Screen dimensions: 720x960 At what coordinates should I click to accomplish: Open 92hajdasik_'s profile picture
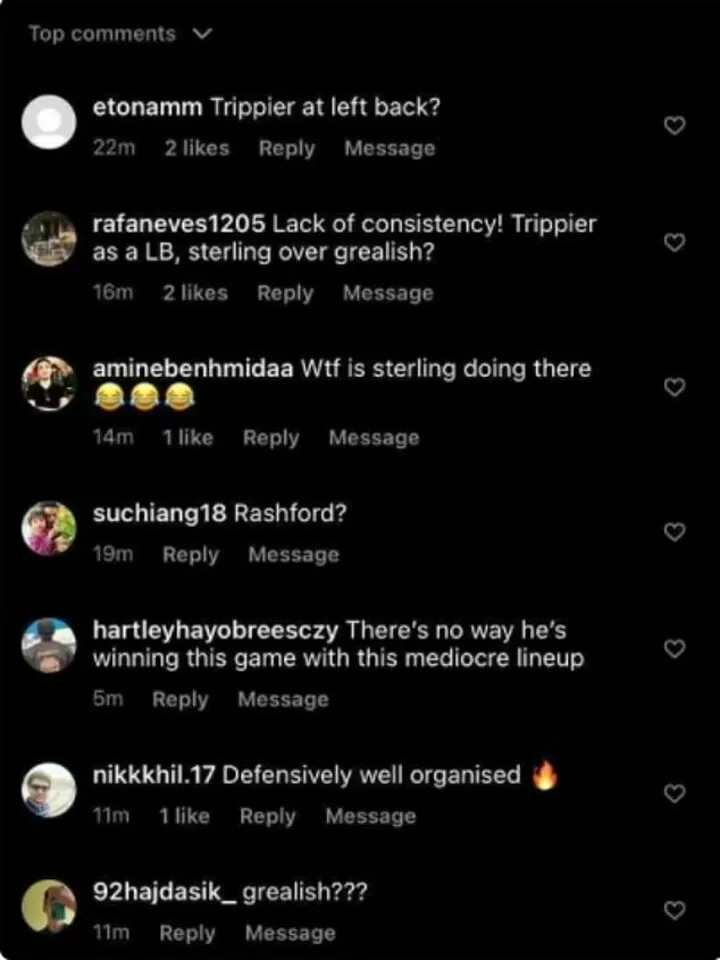tap(49, 906)
